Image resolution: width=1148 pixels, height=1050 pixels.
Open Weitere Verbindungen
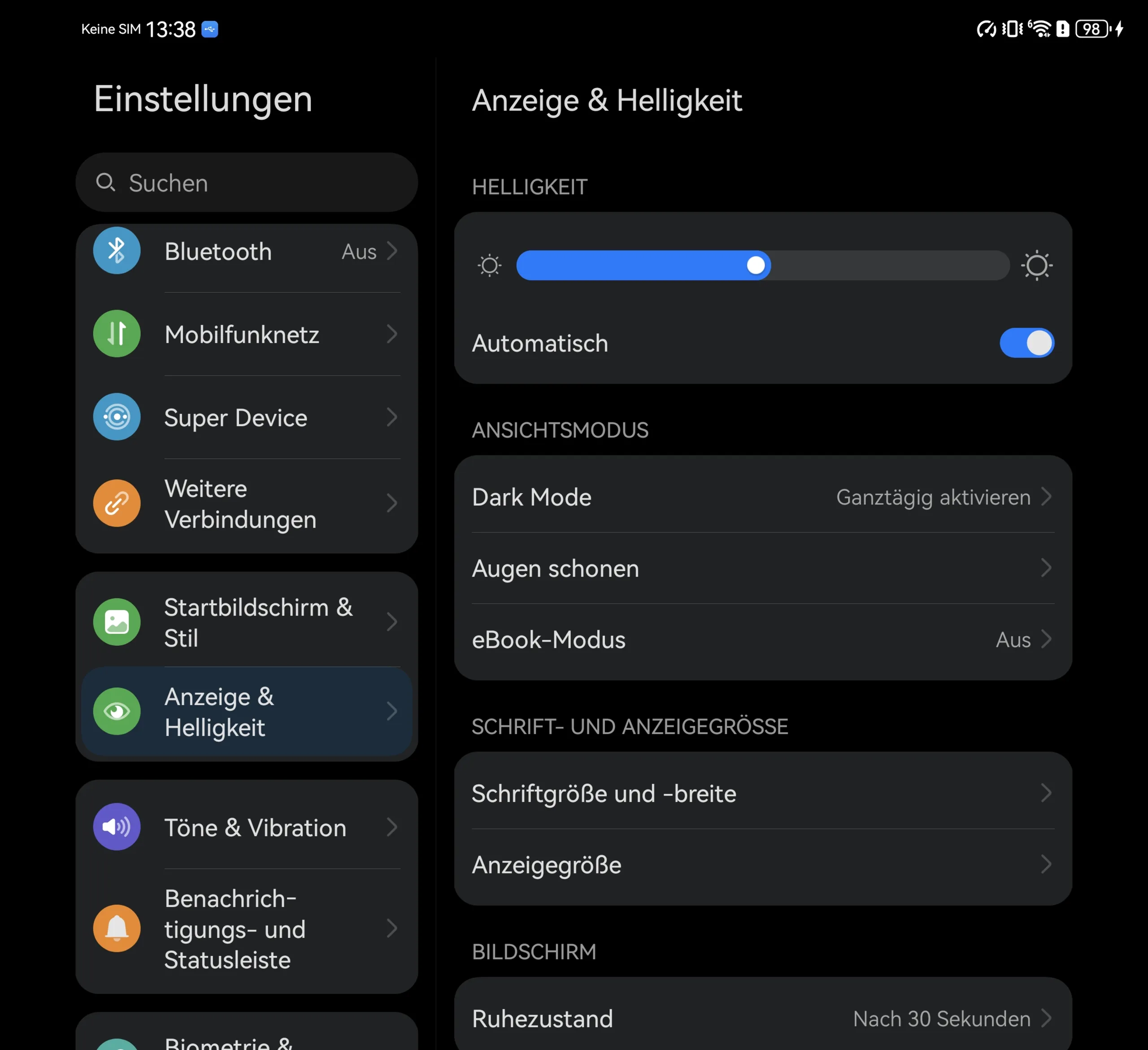pos(247,503)
